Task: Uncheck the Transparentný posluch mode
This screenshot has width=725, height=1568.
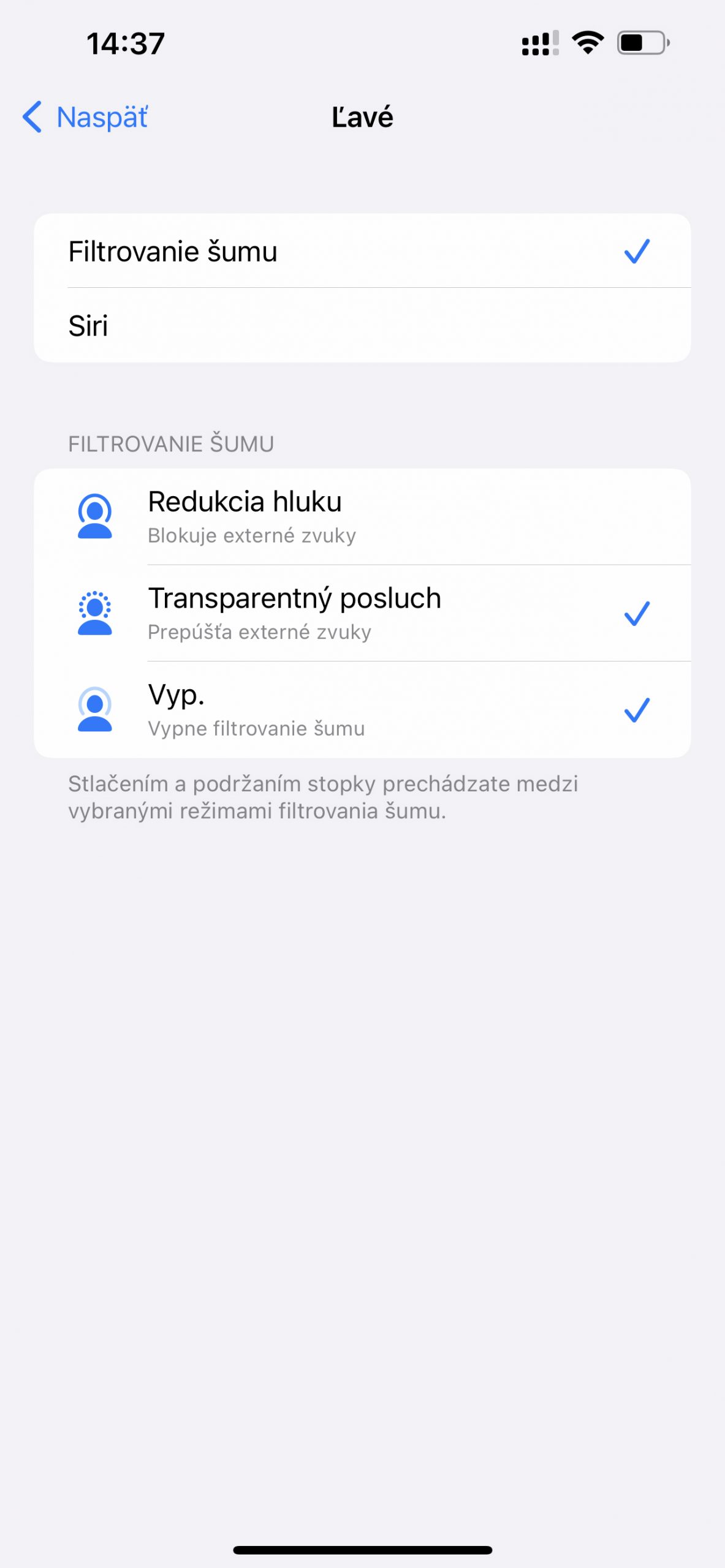Action: coord(362,613)
